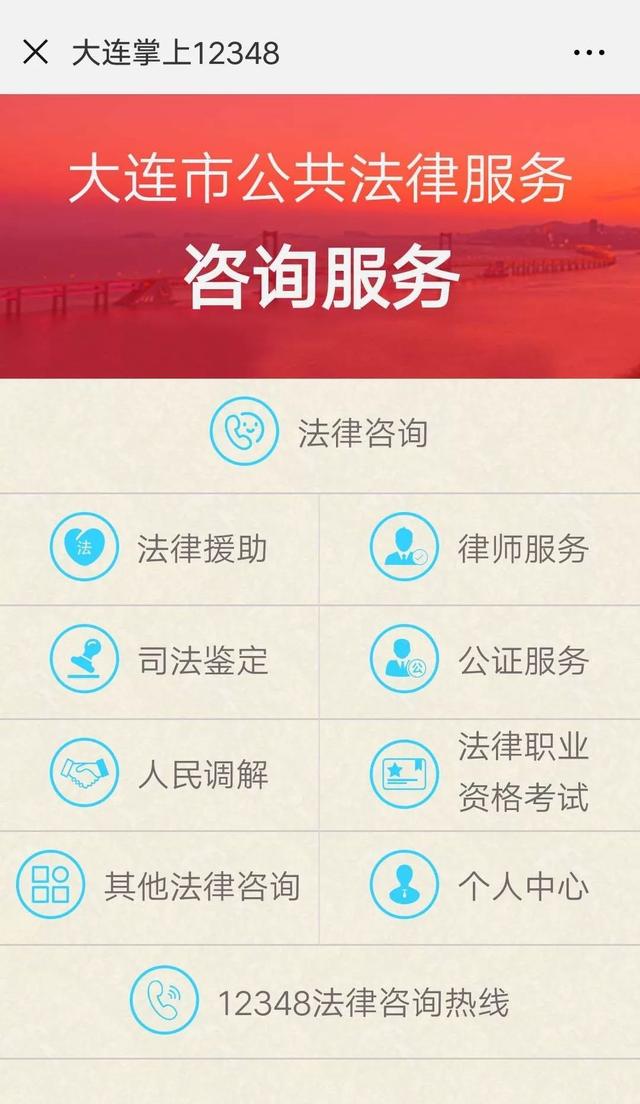The width and height of the screenshot is (640, 1104).
Task: Open 法律职业资格考试
Action: pos(480,773)
